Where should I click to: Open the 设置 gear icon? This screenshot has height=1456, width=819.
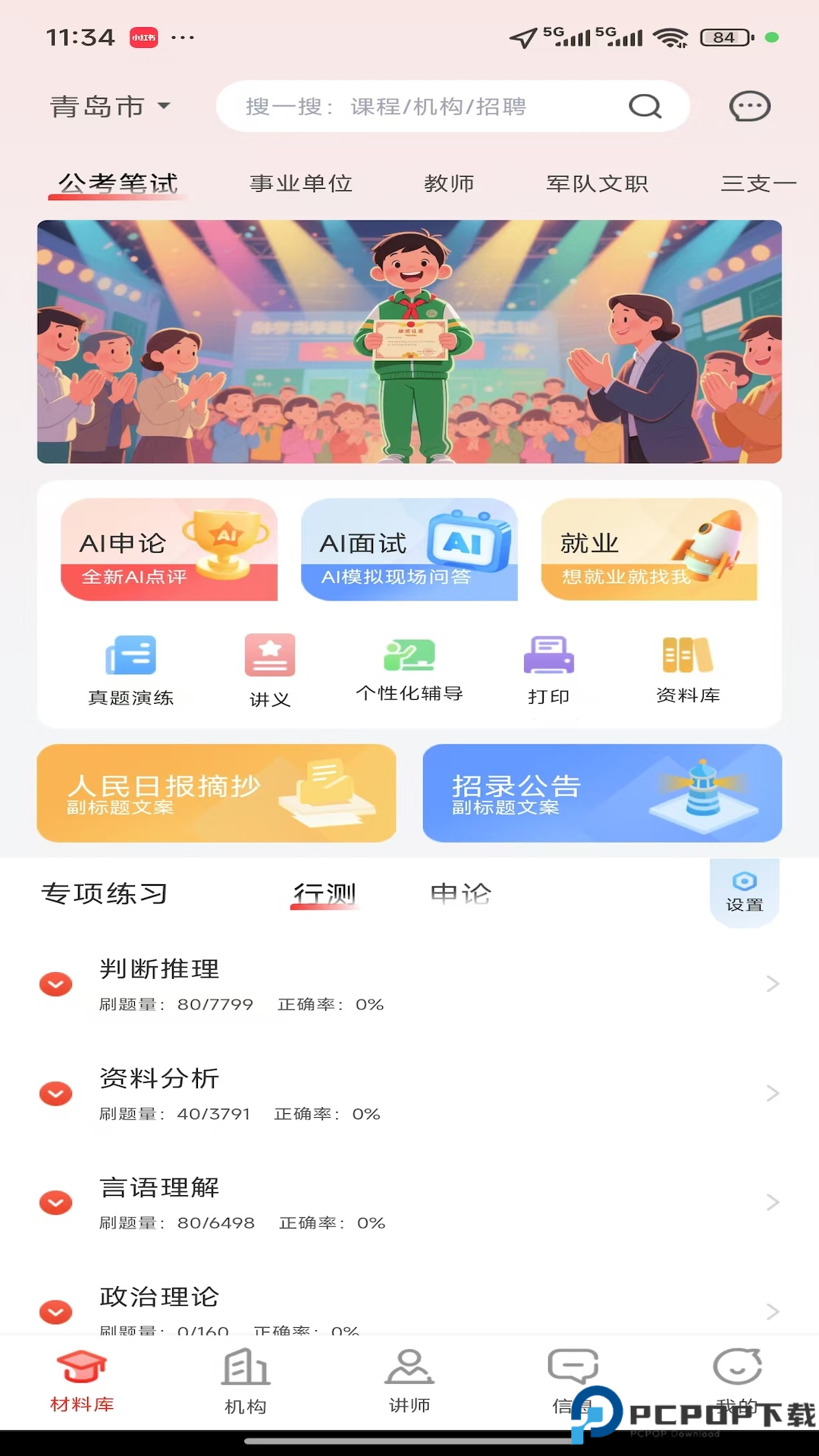(x=745, y=893)
